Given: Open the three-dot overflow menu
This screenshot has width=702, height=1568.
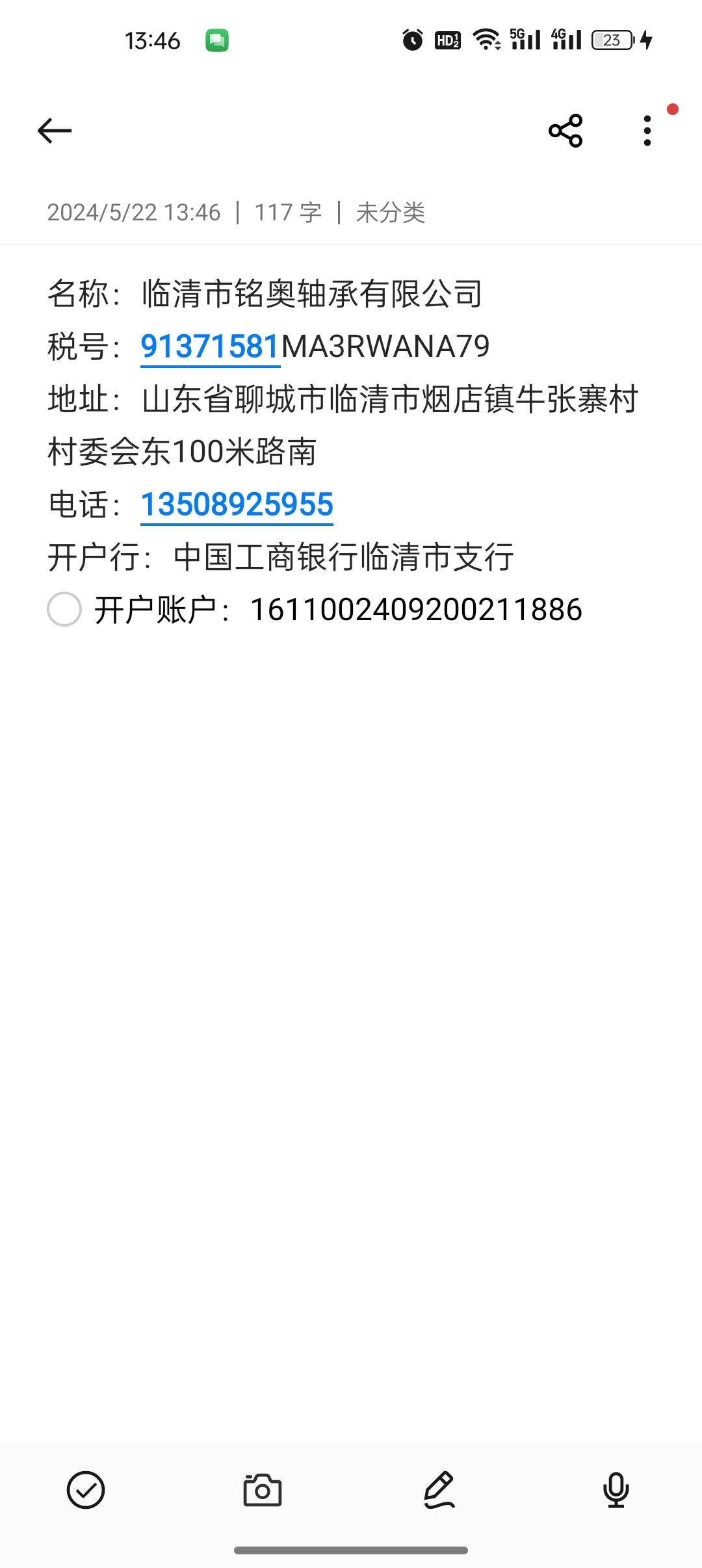Looking at the screenshot, I should click(647, 131).
